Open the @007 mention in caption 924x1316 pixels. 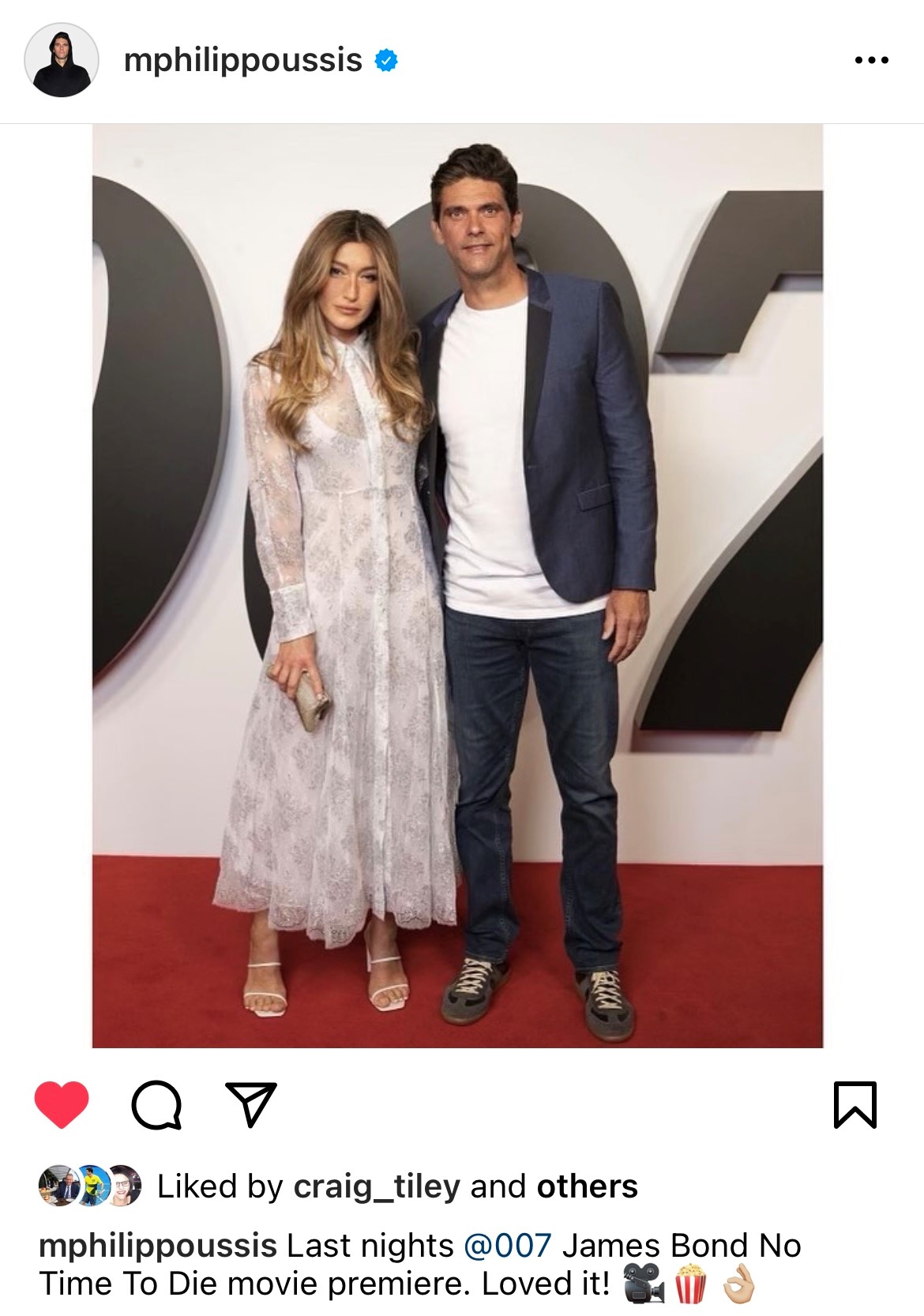point(507,1246)
